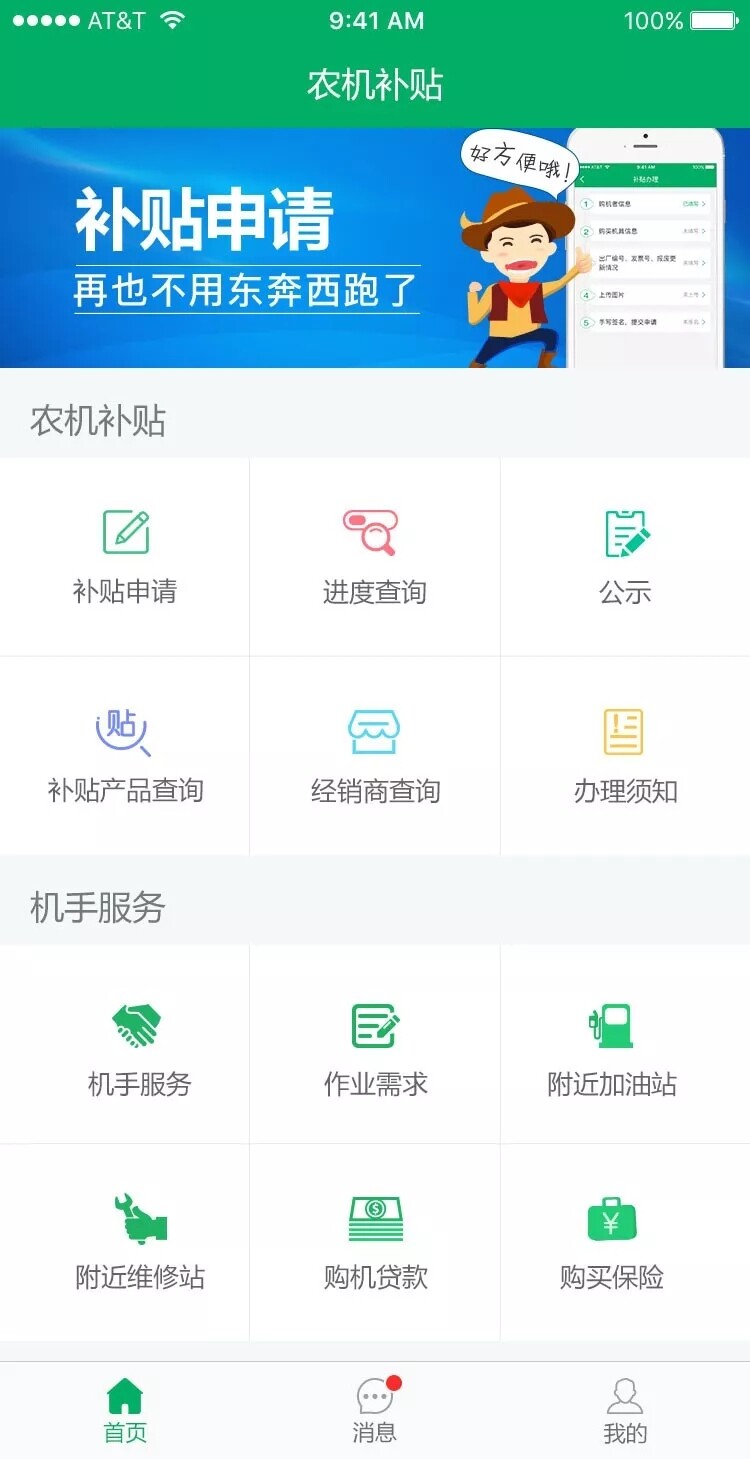
Task: Select 补贴产品查询 product lookup
Action: click(x=125, y=755)
